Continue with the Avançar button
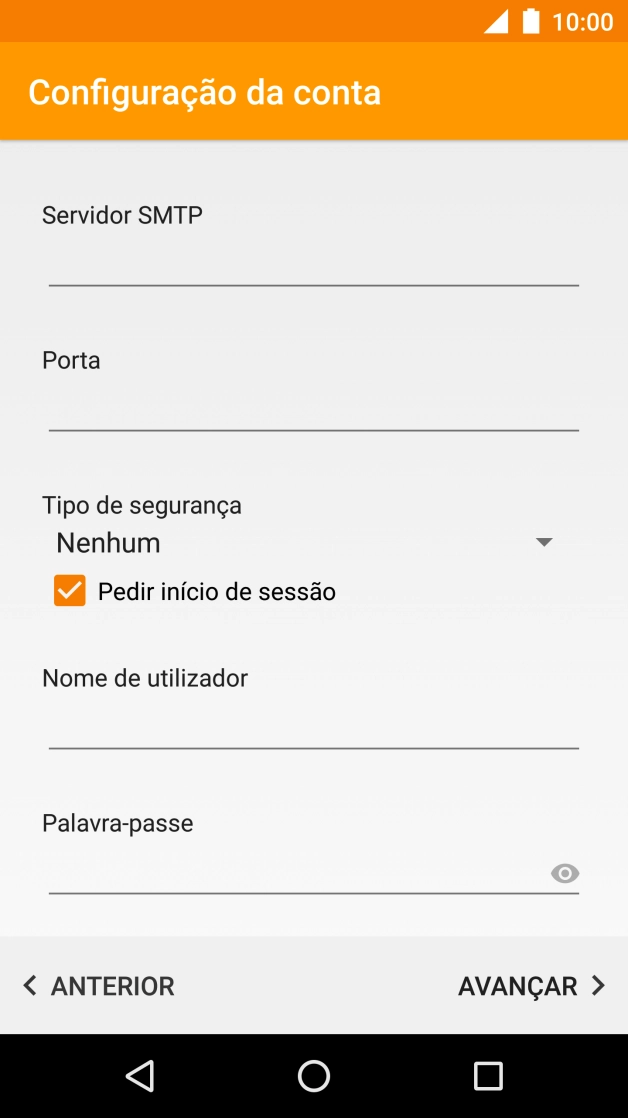Image resolution: width=628 pixels, height=1118 pixels. (531, 986)
